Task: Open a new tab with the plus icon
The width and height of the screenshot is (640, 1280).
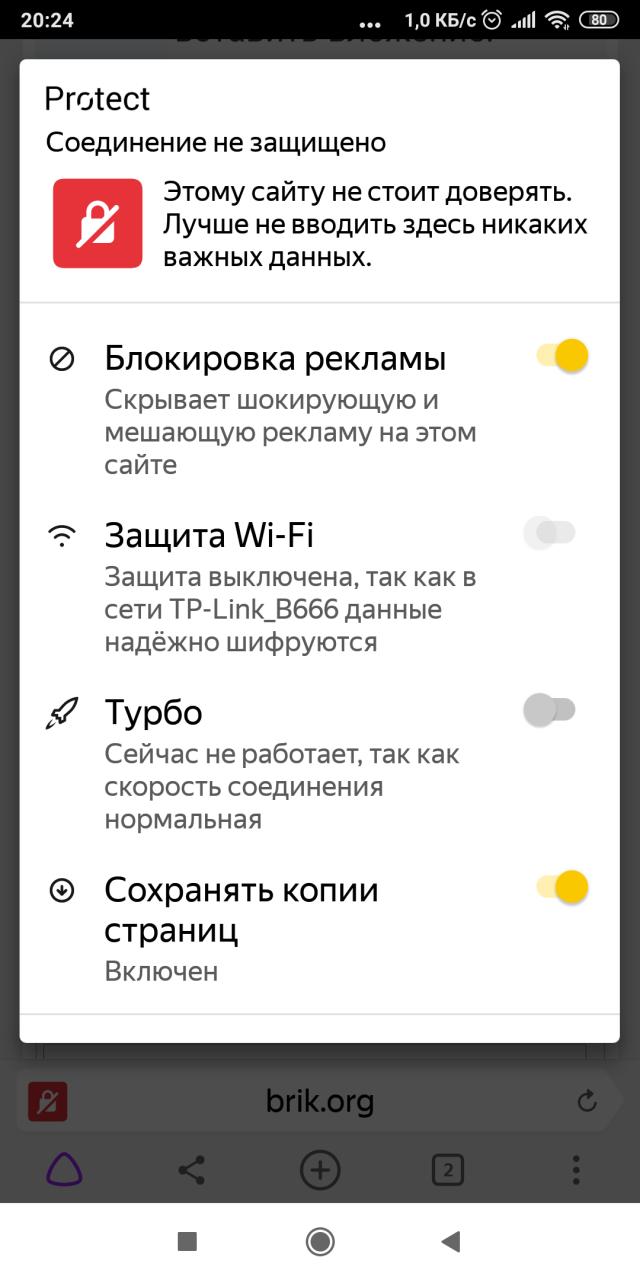Action: (x=320, y=1169)
